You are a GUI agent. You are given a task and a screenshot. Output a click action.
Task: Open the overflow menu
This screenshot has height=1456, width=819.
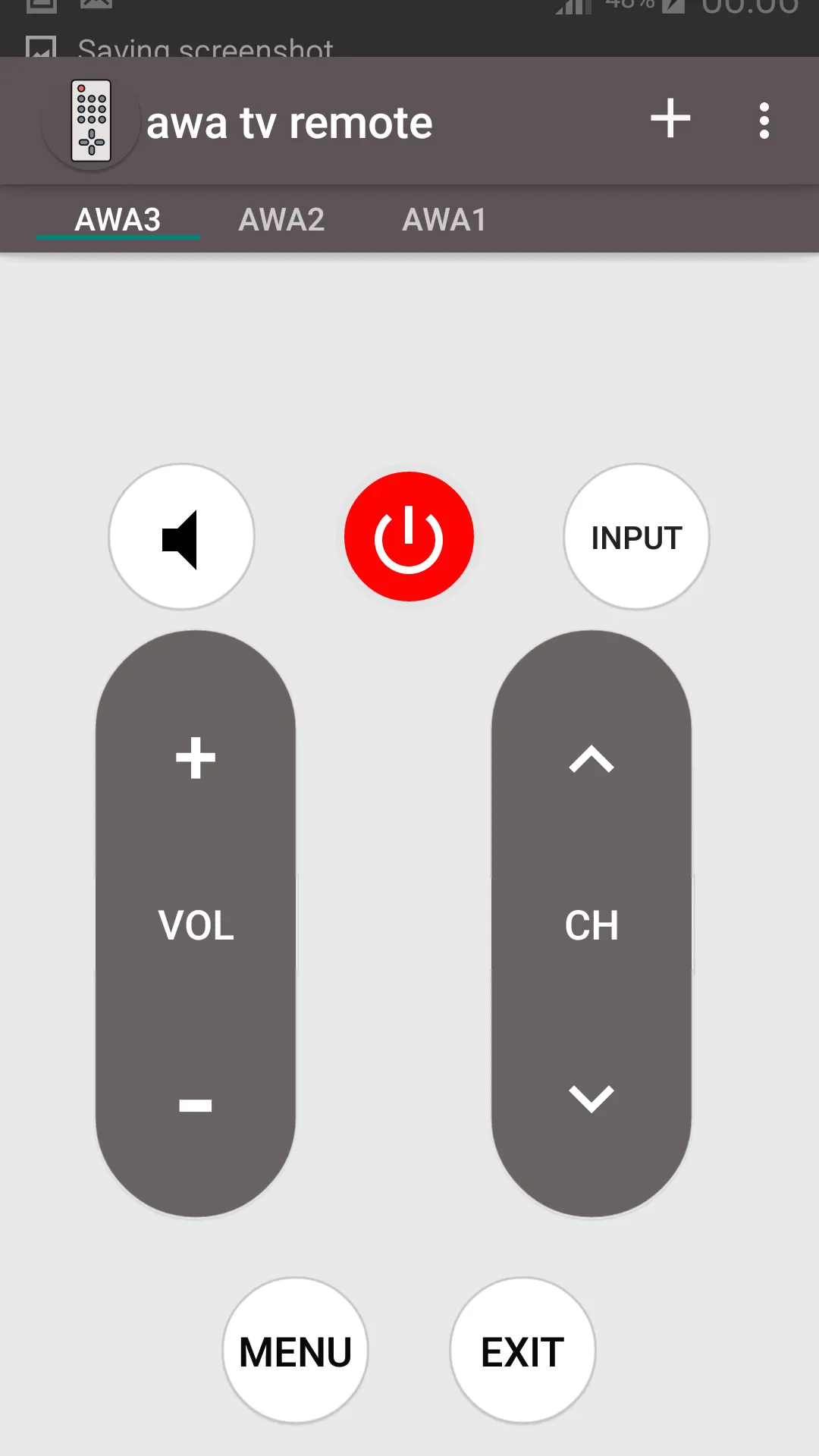pyautogui.click(x=764, y=121)
